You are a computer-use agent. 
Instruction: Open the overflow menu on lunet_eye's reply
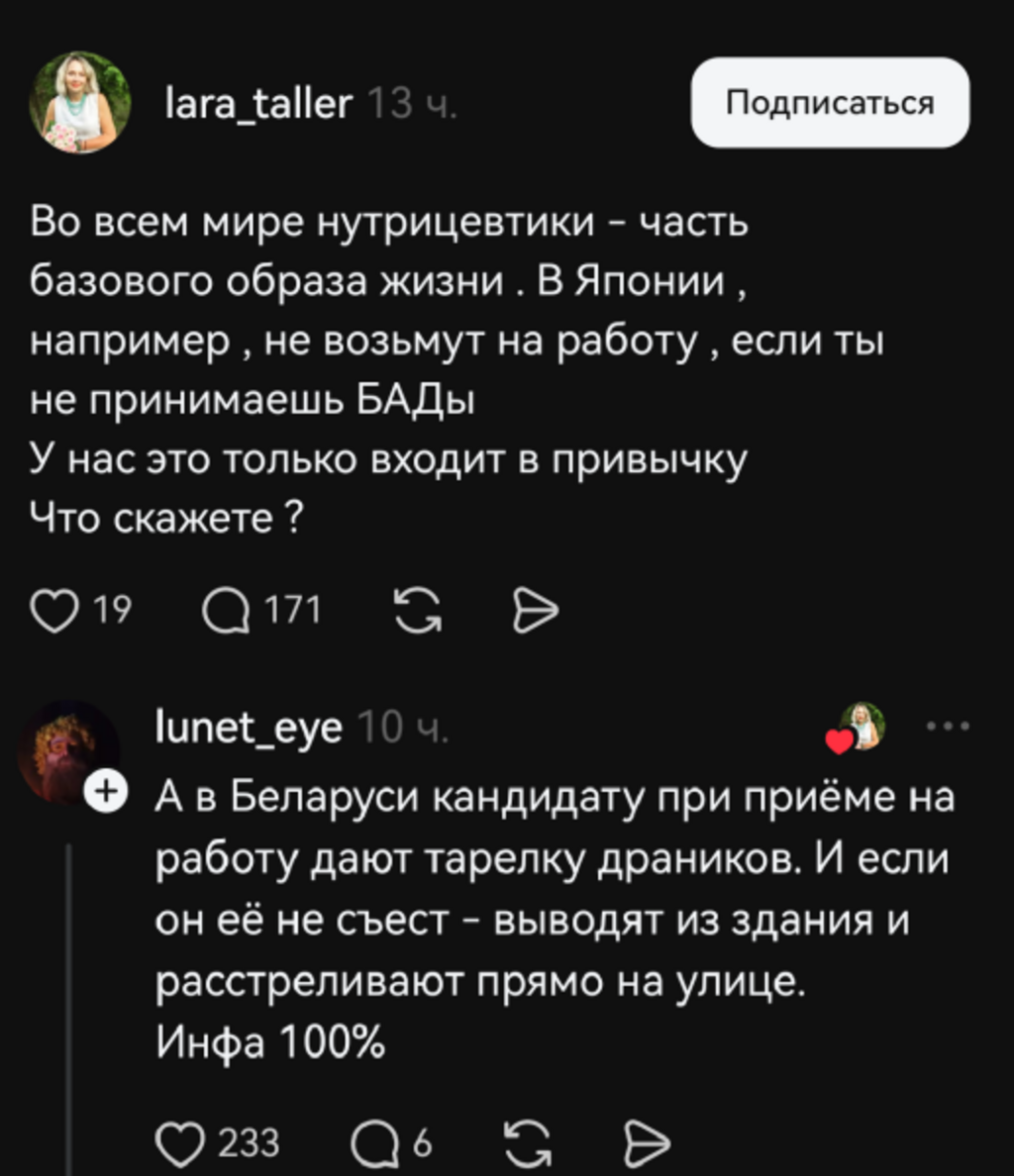coord(949,727)
